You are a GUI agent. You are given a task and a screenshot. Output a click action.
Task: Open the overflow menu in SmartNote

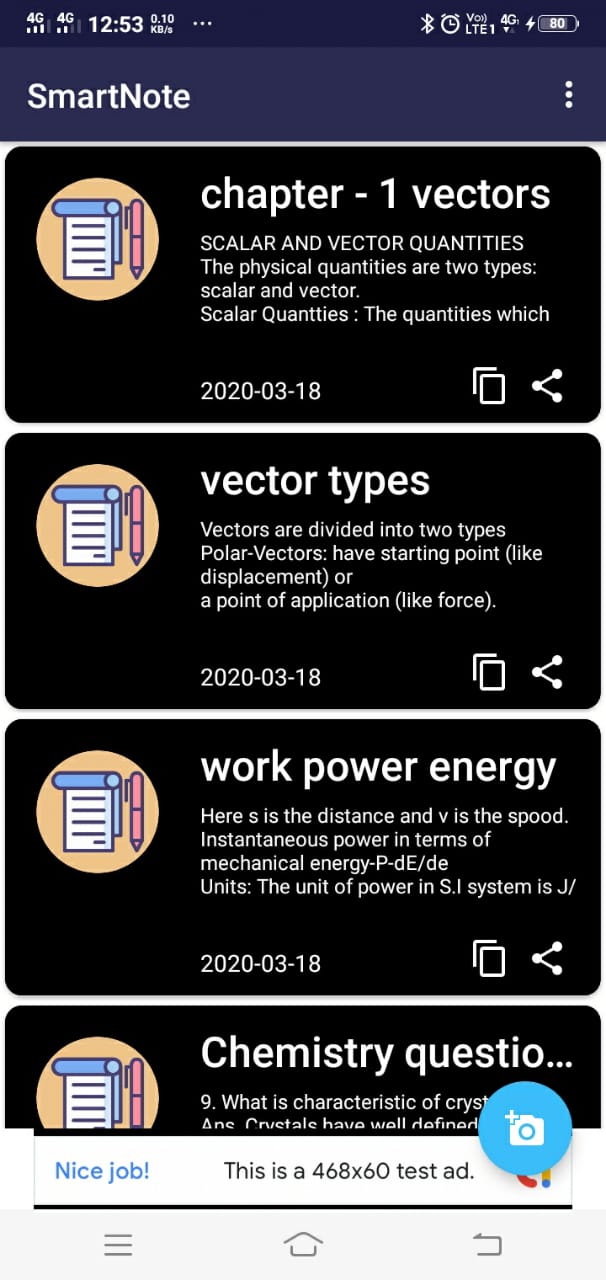coord(568,95)
